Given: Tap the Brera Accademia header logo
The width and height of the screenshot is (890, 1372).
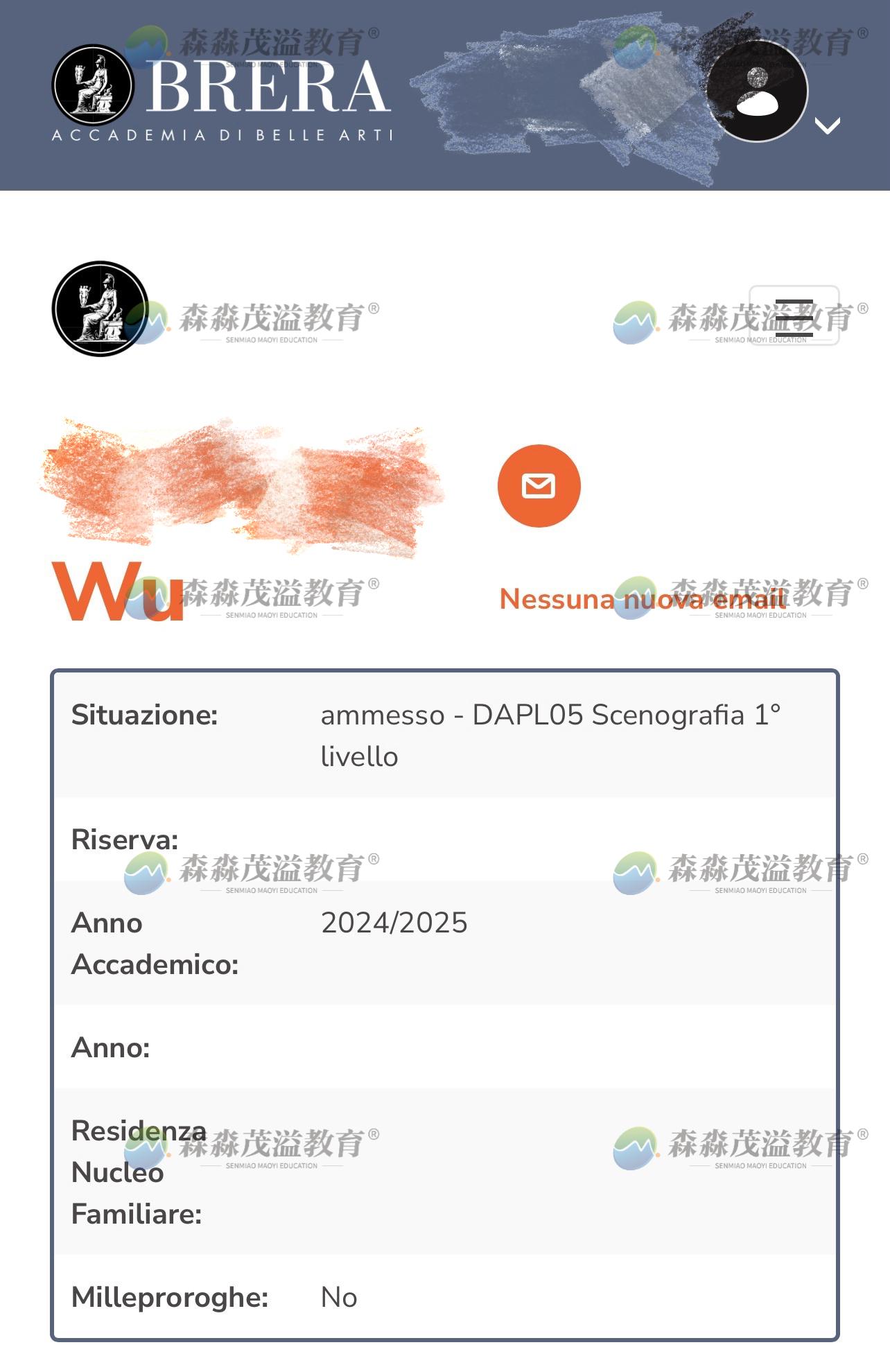Looking at the screenshot, I should pos(222,94).
